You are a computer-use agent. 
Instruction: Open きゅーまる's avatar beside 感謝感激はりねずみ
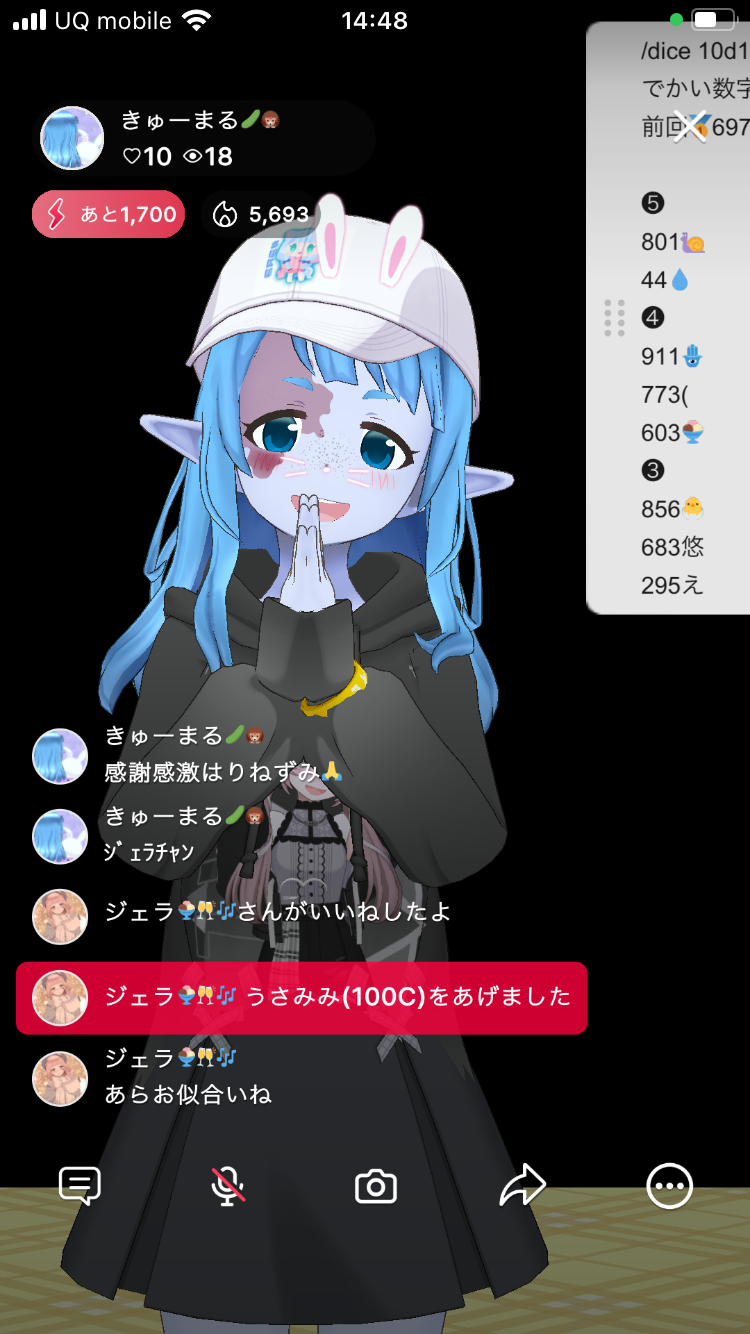pyautogui.click(x=60, y=756)
